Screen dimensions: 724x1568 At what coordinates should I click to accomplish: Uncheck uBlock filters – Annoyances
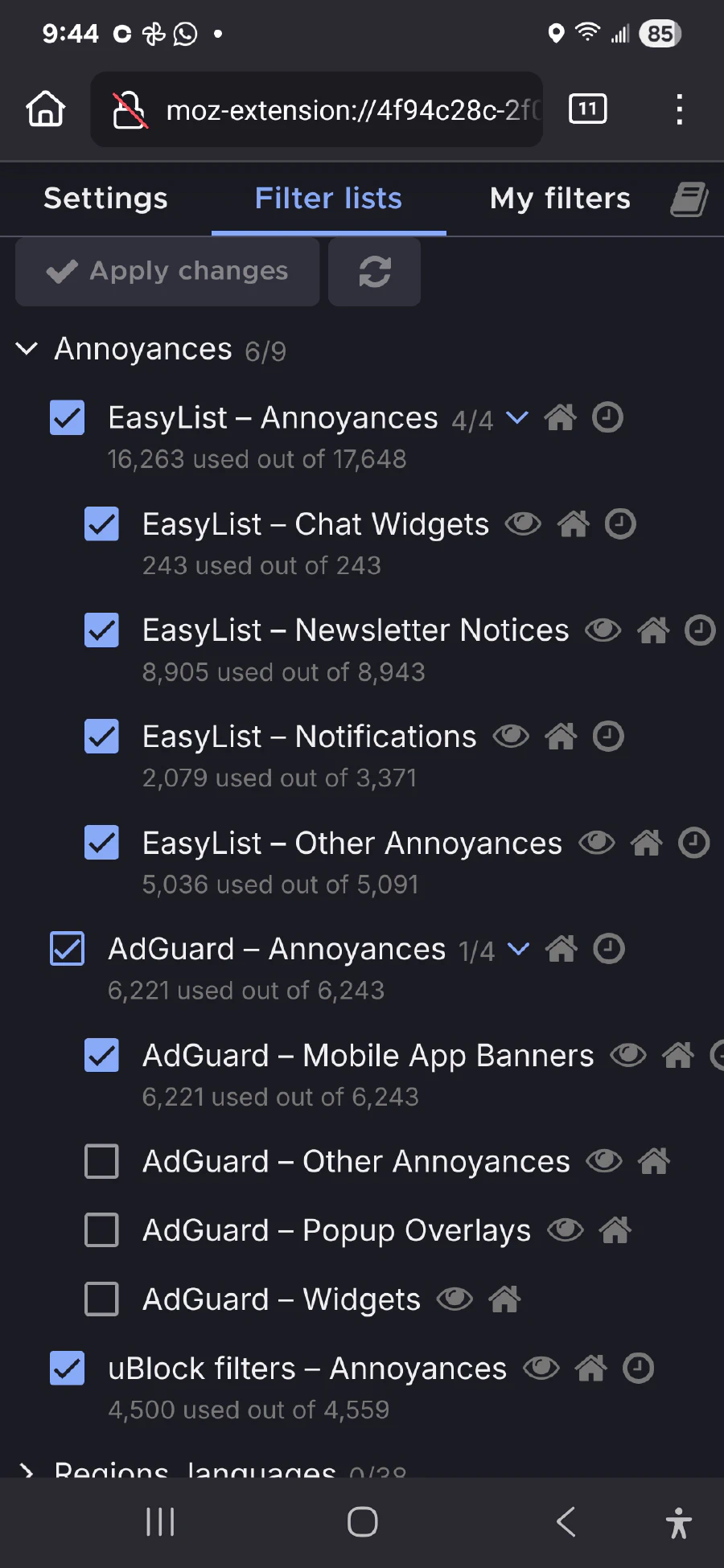point(67,1368)
